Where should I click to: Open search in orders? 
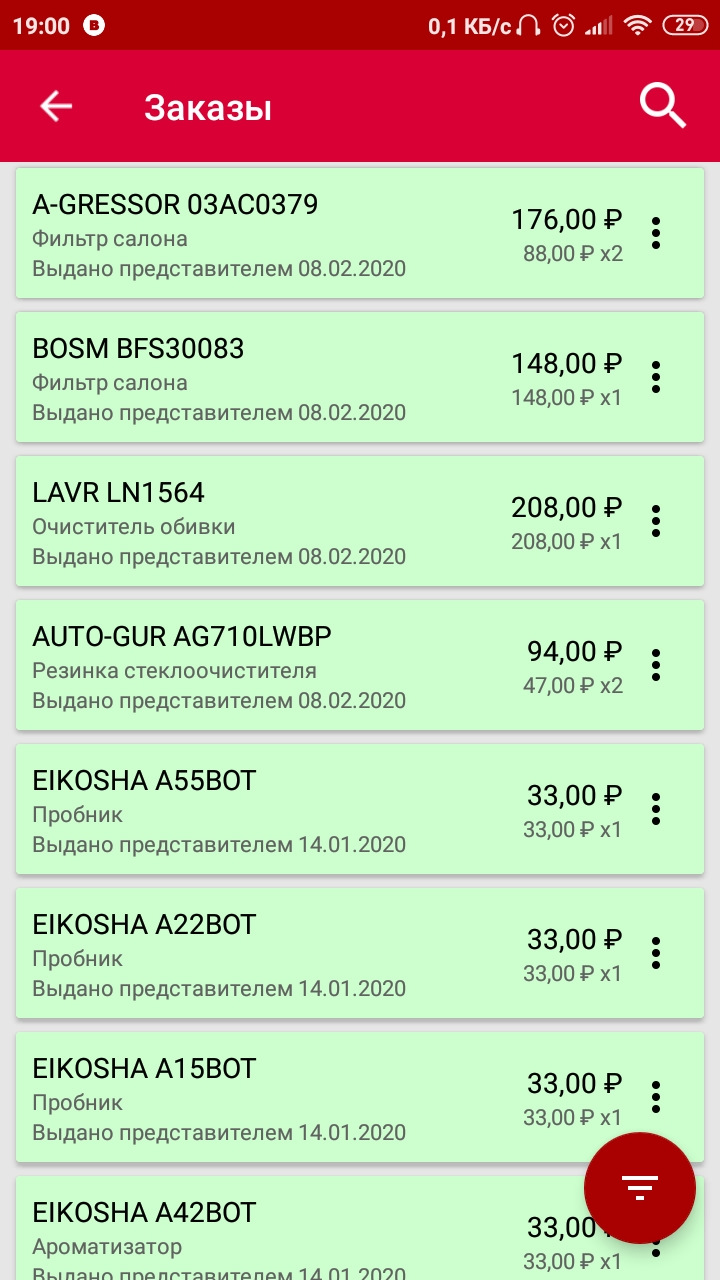click(663, 106)
